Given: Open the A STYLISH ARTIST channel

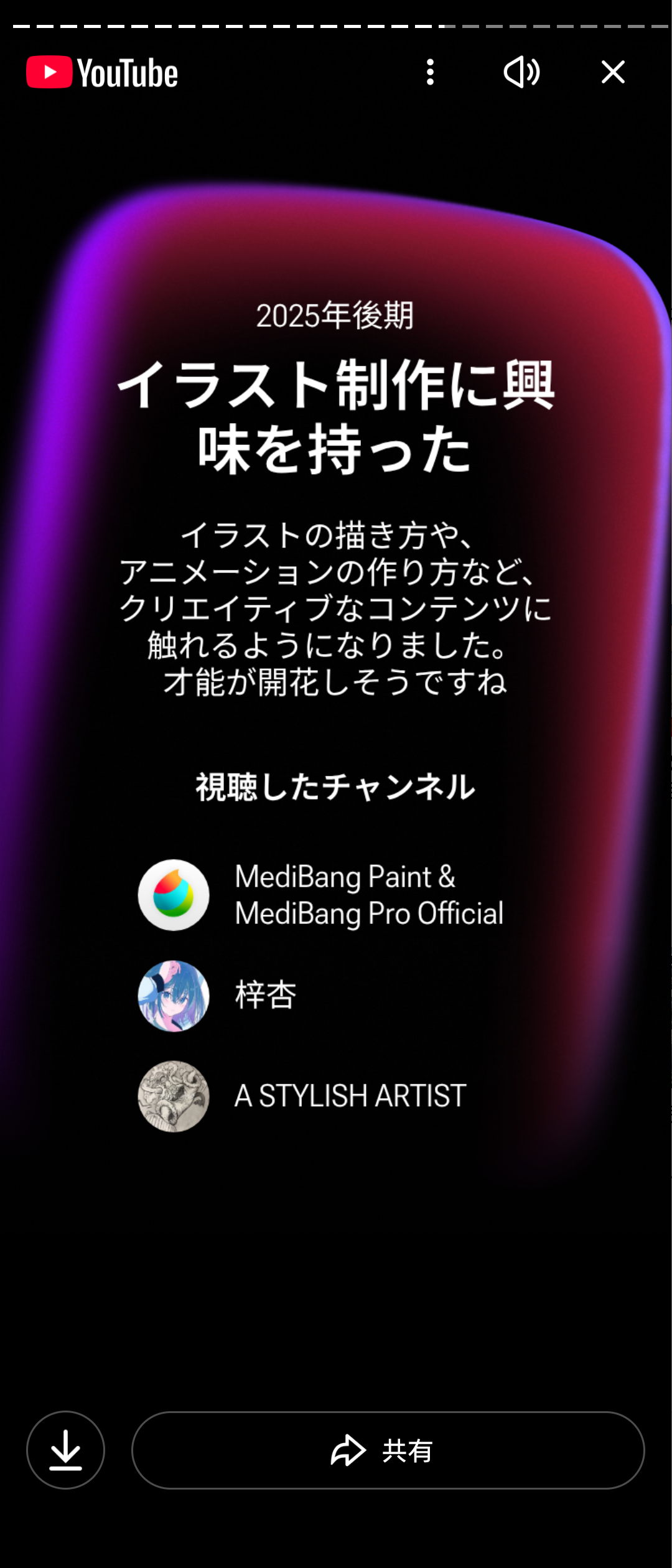Looking at the screenshot, I should (x=302, y=1096).
